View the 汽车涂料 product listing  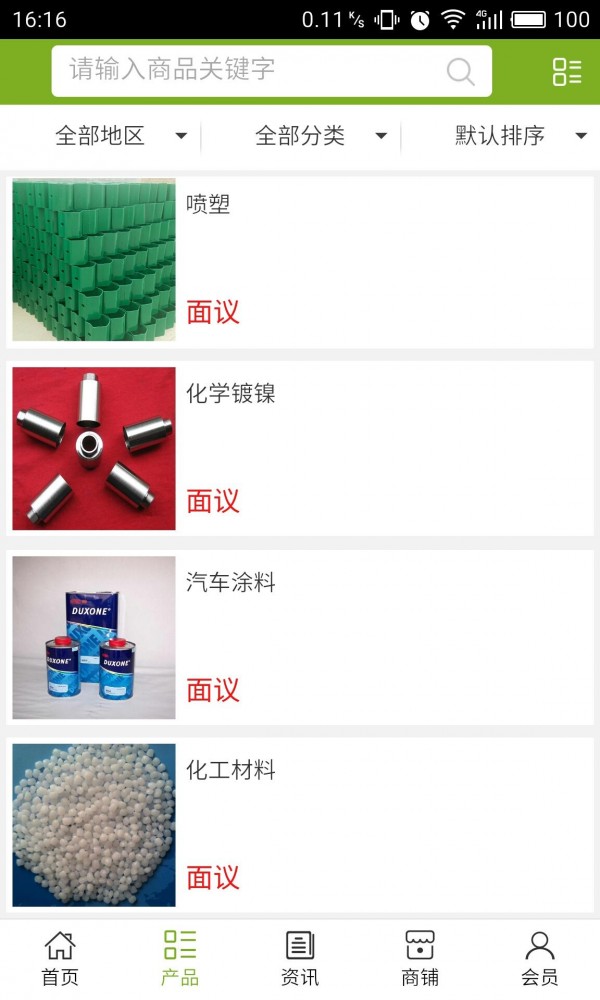click(x=300, y=637)
